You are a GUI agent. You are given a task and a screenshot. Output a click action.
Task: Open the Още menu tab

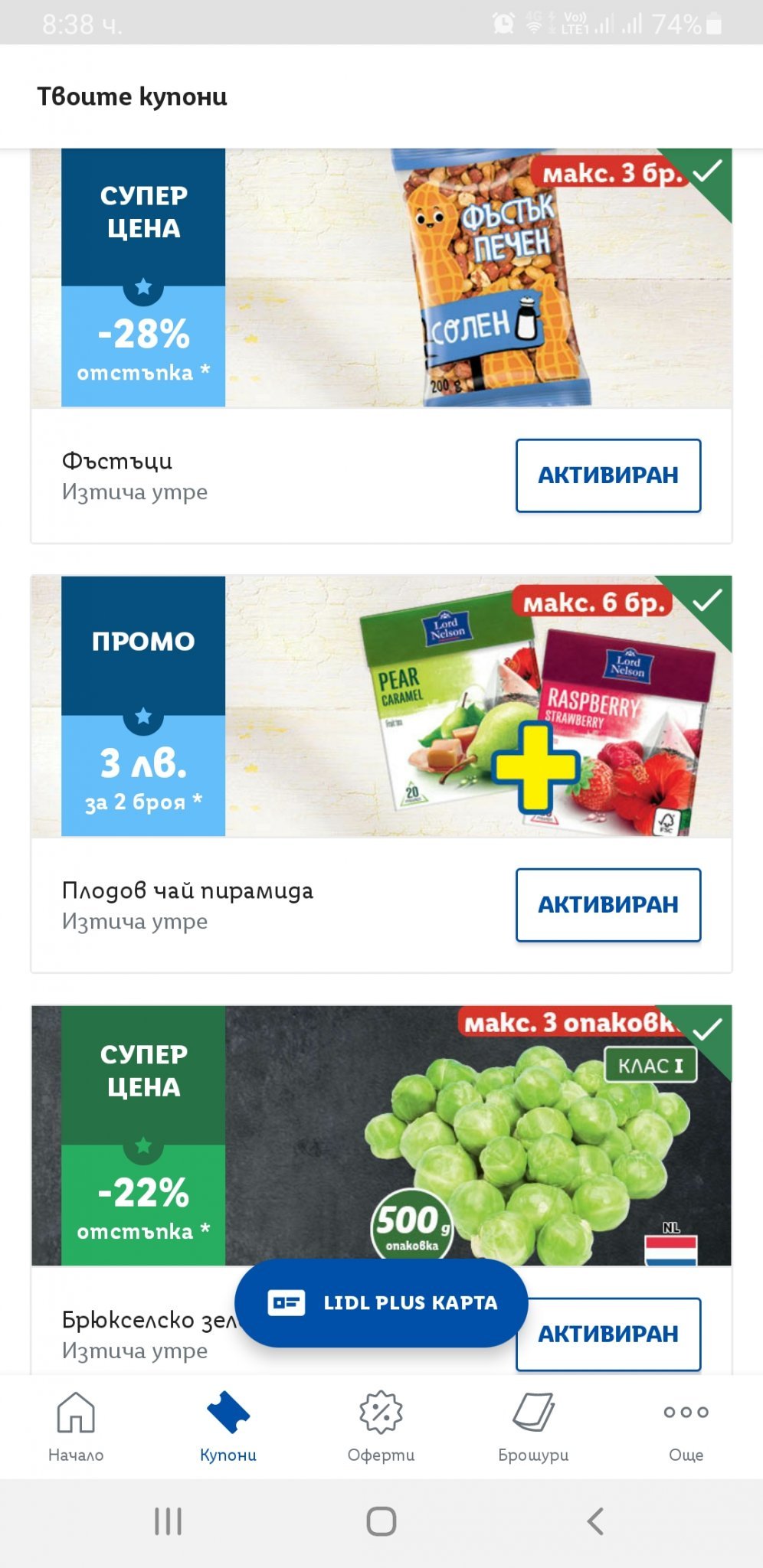(686, 1426)
